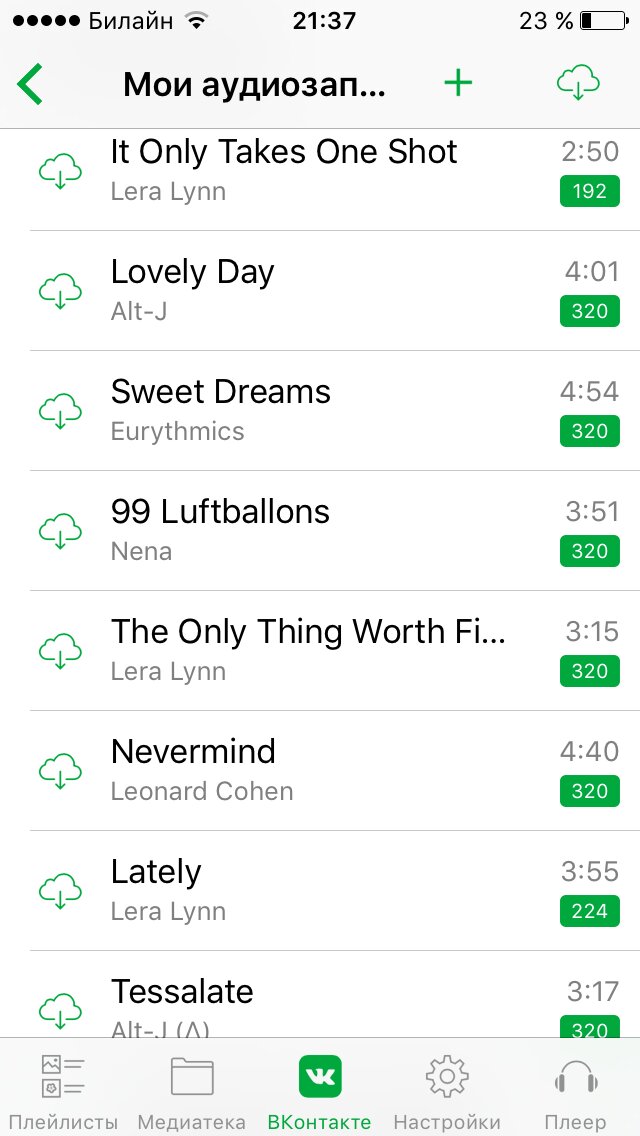Open the Настройки tab
This screenshot has width=640, height=1136.
[447, 1088]
